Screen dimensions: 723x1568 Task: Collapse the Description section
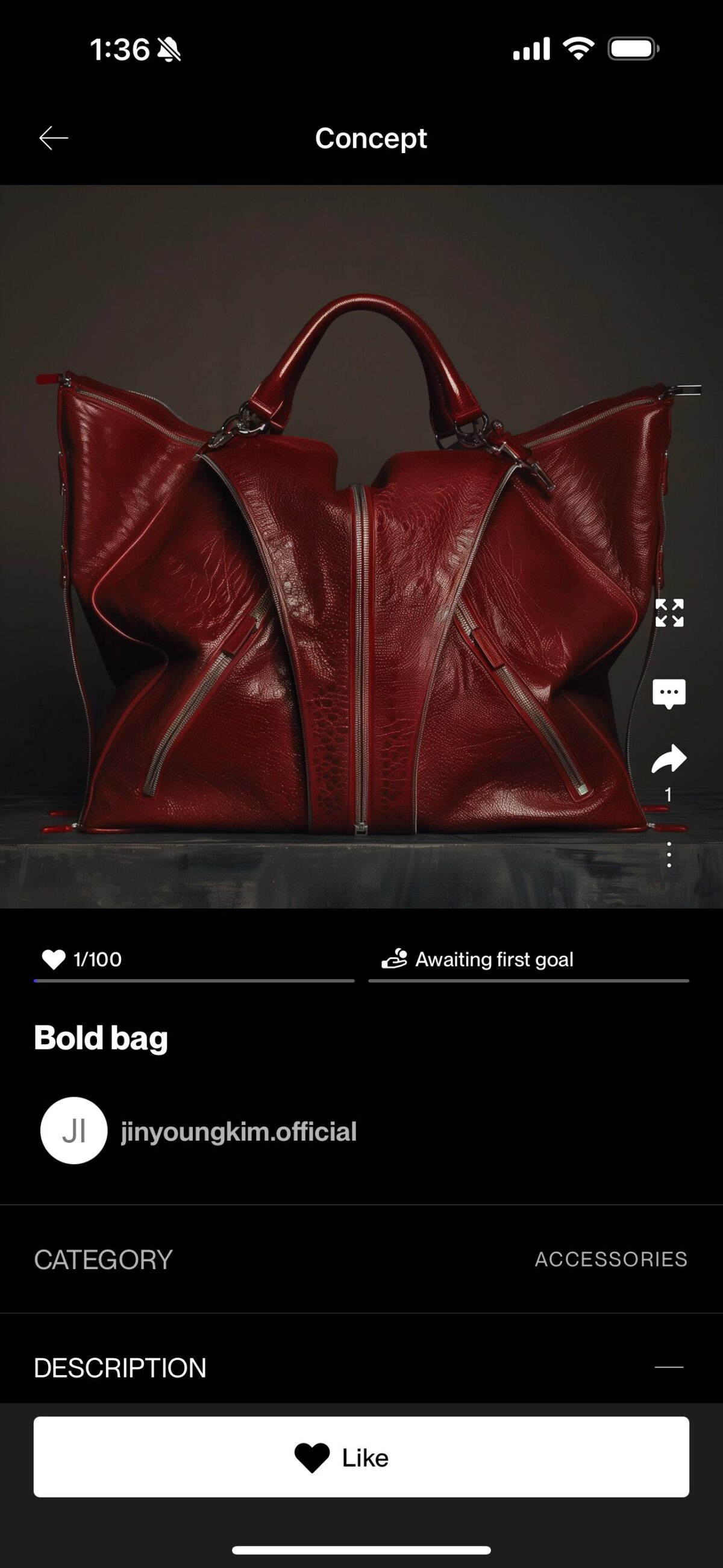668,1367
